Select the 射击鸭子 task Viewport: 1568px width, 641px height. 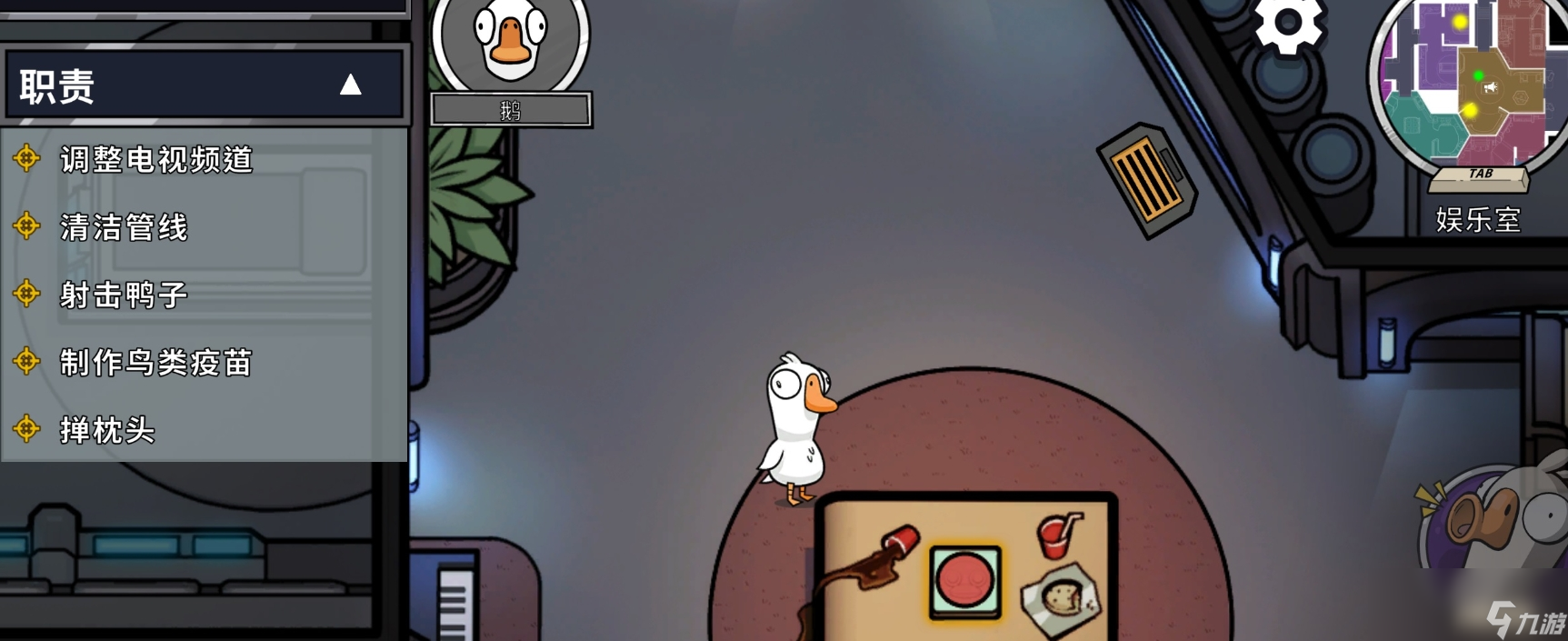(124, 295)
